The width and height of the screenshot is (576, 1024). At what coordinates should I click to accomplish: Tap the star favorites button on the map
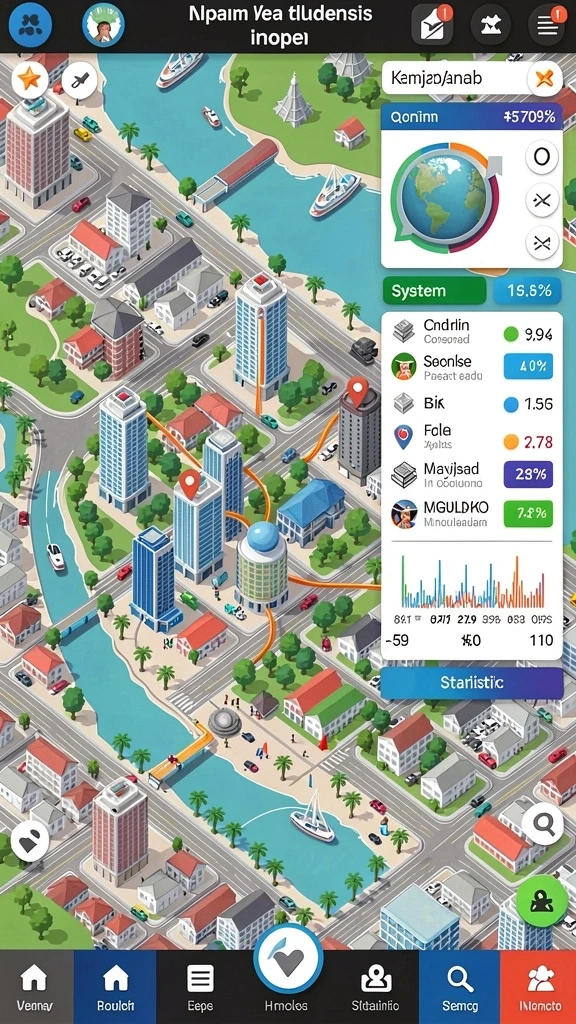[29, 80]
